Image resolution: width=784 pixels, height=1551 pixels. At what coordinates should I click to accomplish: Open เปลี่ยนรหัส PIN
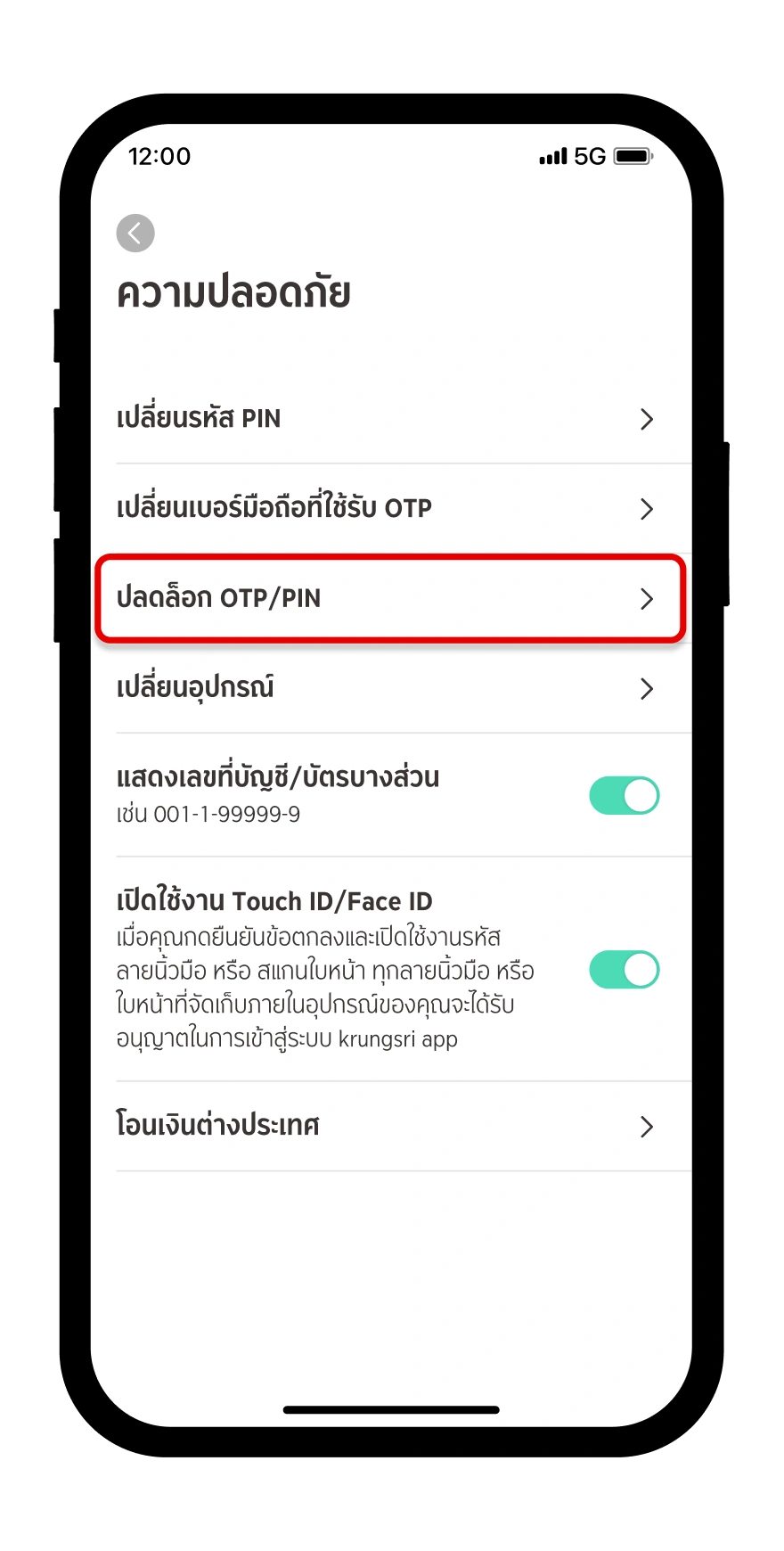point(391,419)
